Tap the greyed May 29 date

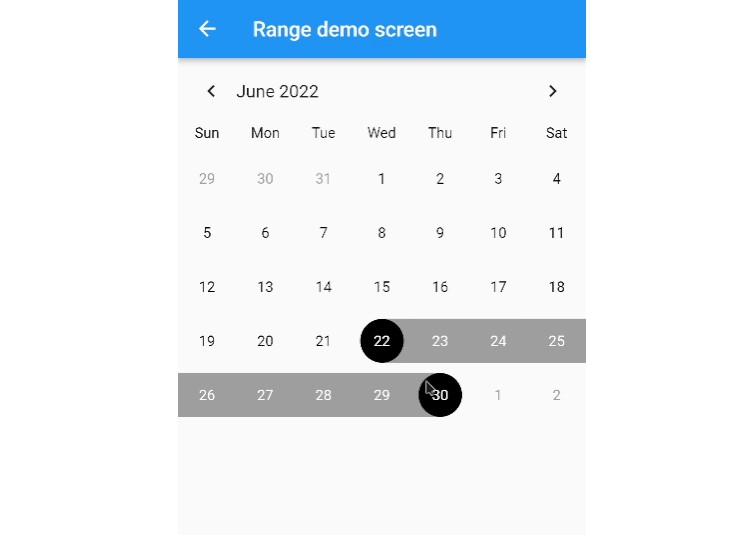(x=207, y=179)
